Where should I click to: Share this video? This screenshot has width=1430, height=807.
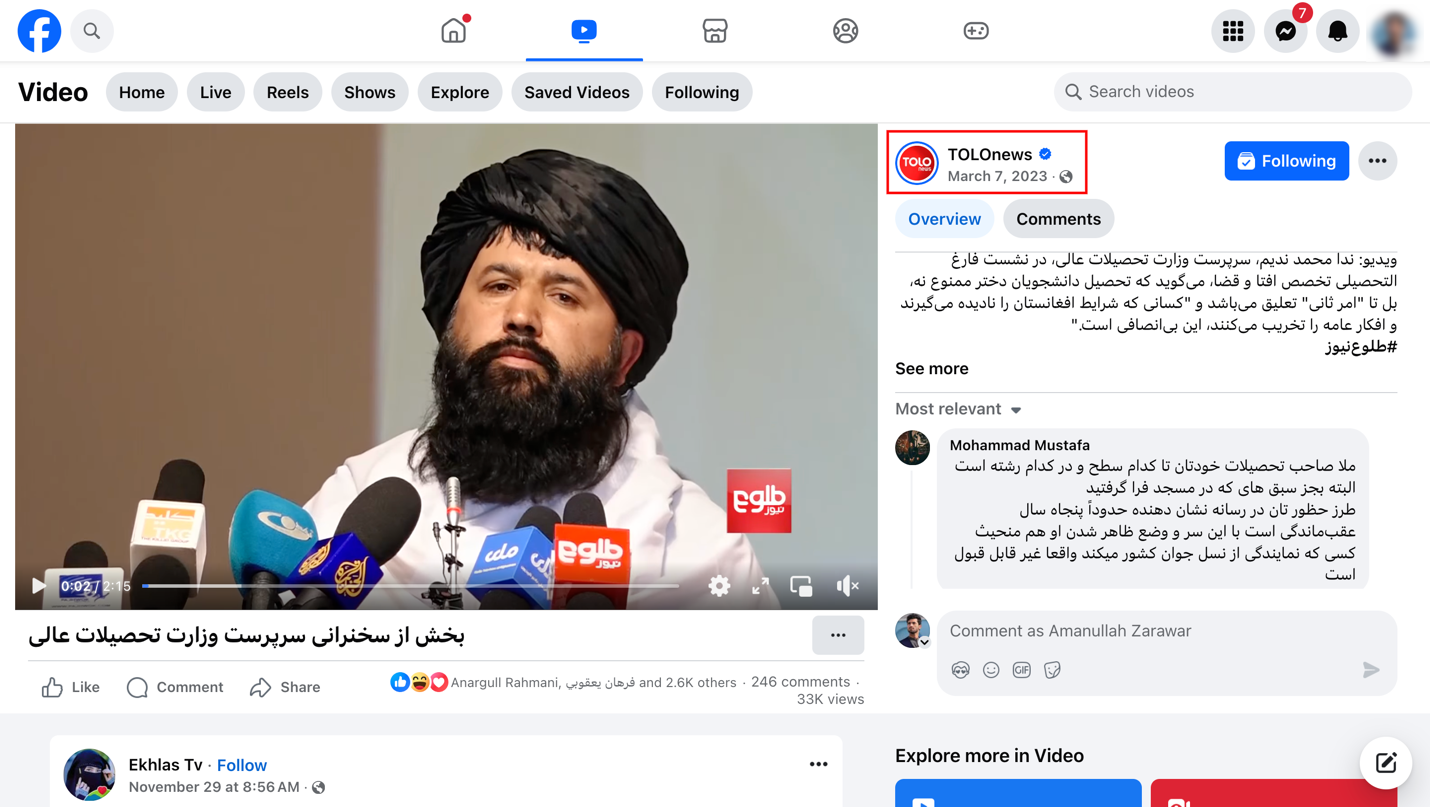click(x=285, y=687)
